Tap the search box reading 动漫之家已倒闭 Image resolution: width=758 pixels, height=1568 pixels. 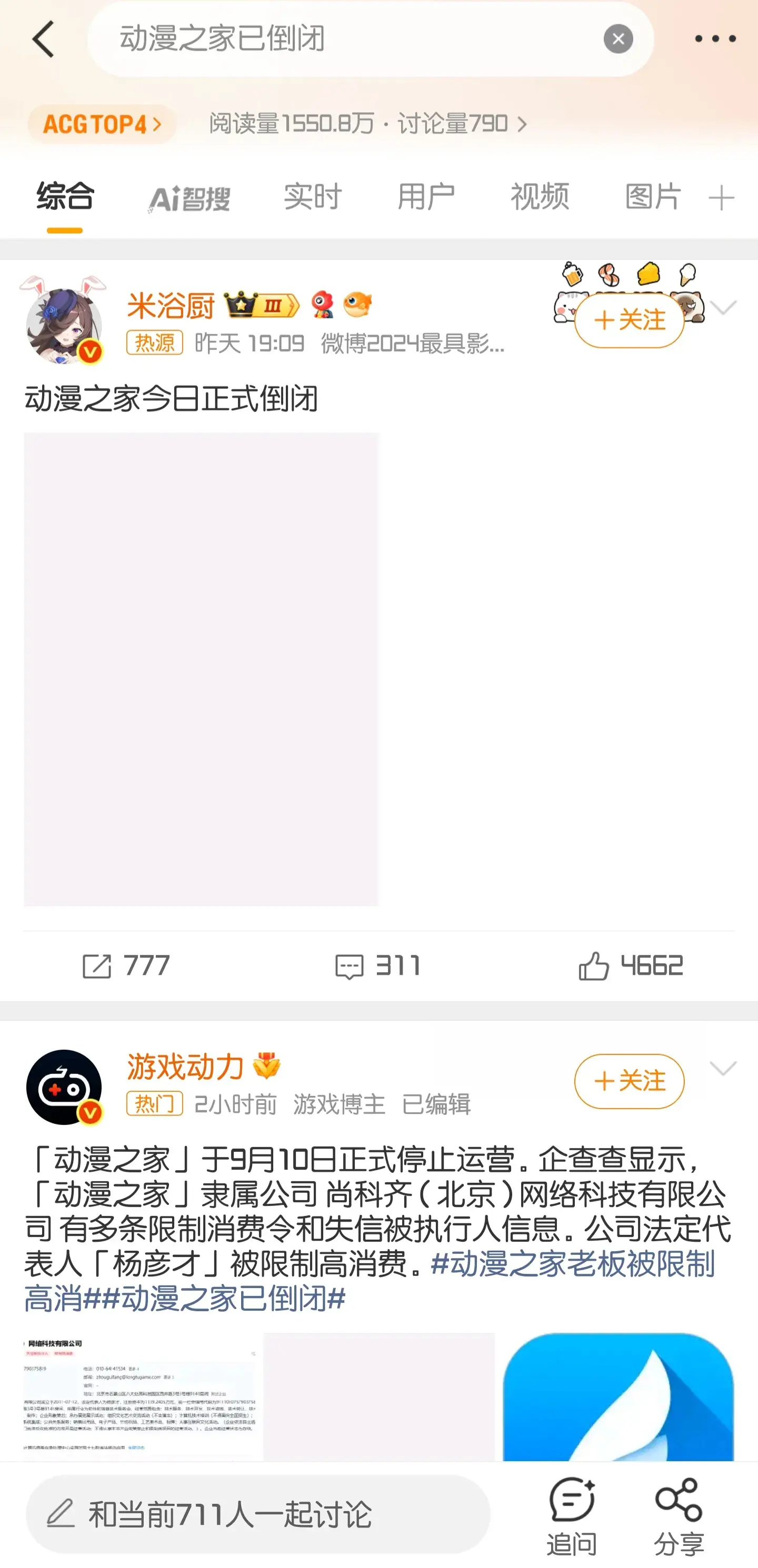341,39
